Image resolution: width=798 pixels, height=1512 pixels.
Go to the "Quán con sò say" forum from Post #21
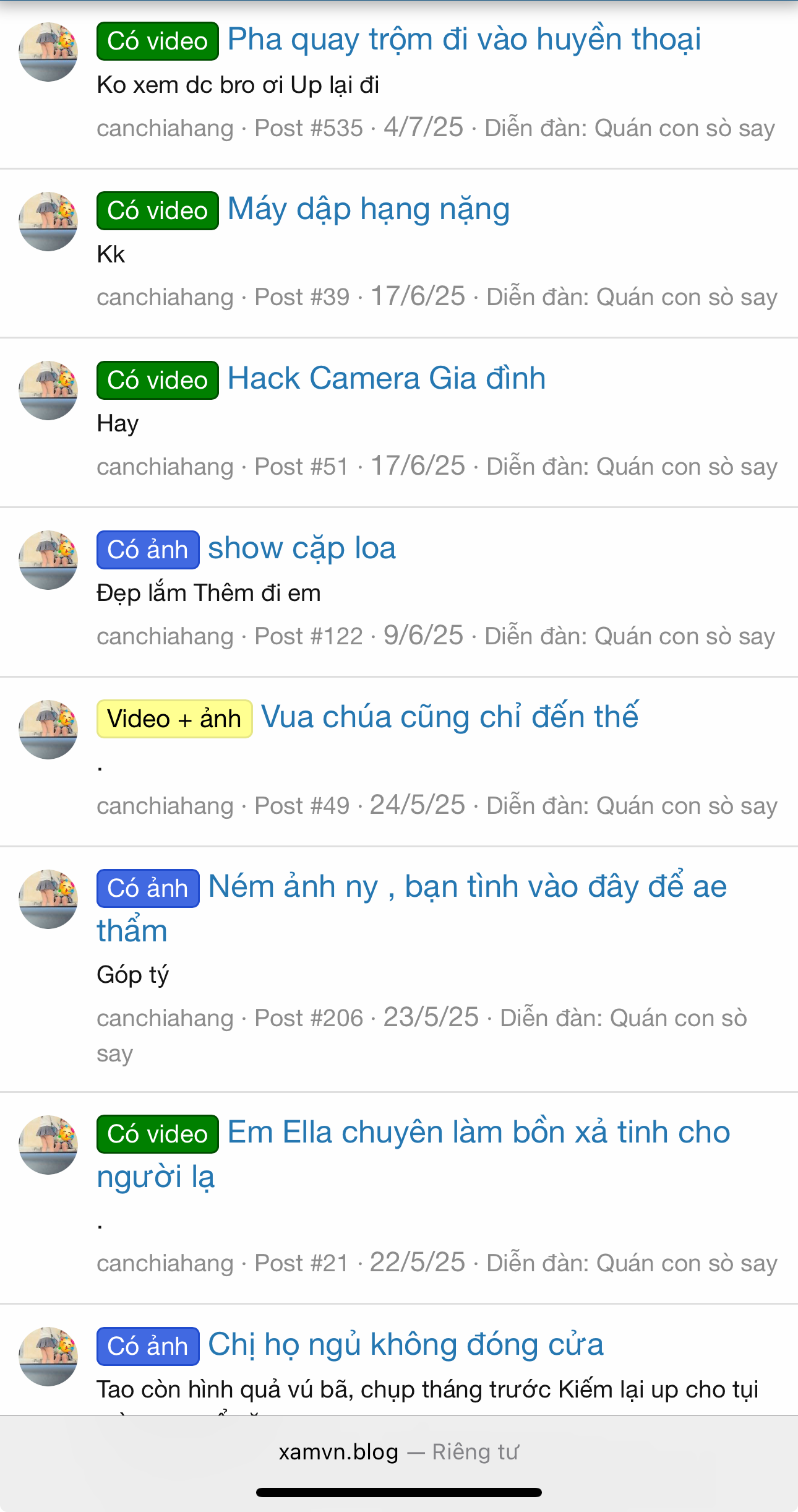pos(686,1263)
